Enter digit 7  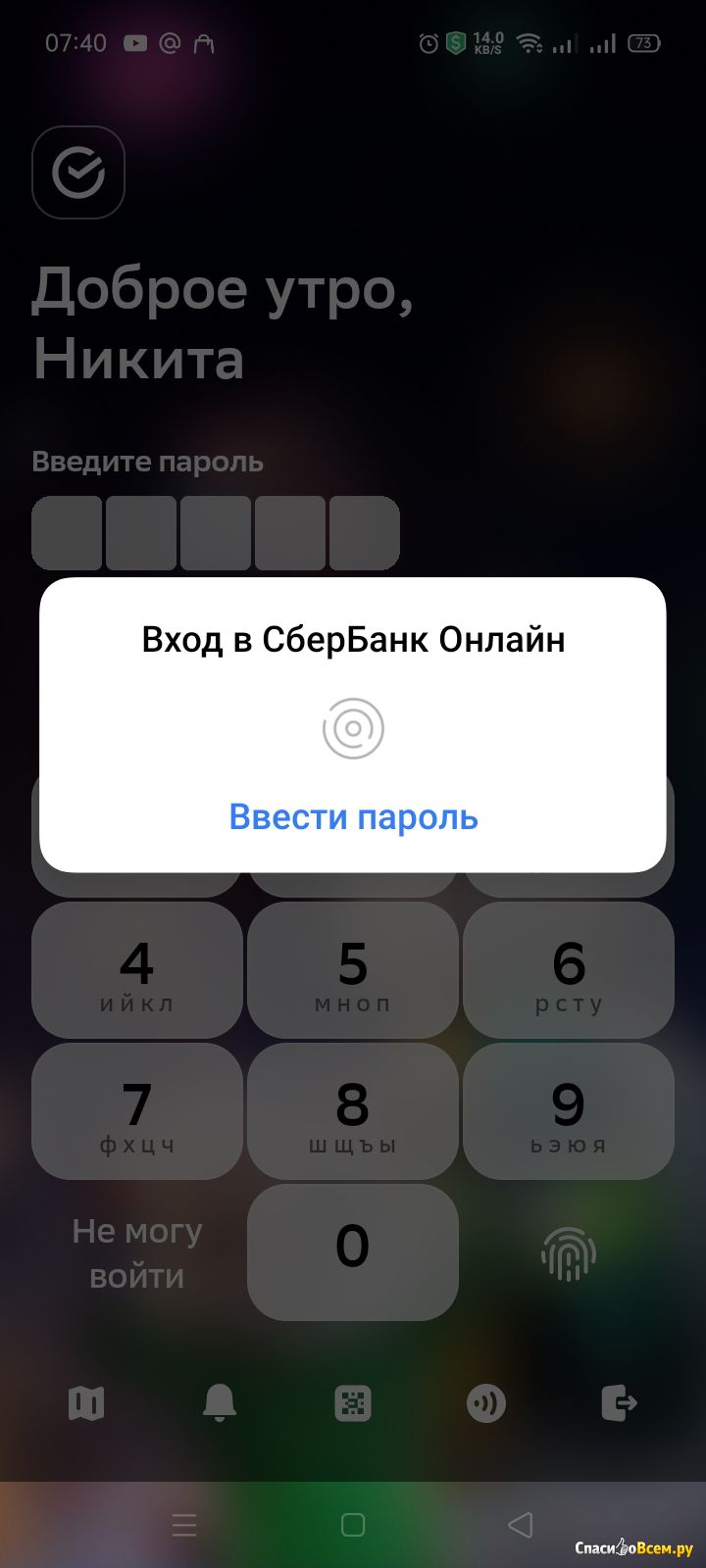(137, 1111)
